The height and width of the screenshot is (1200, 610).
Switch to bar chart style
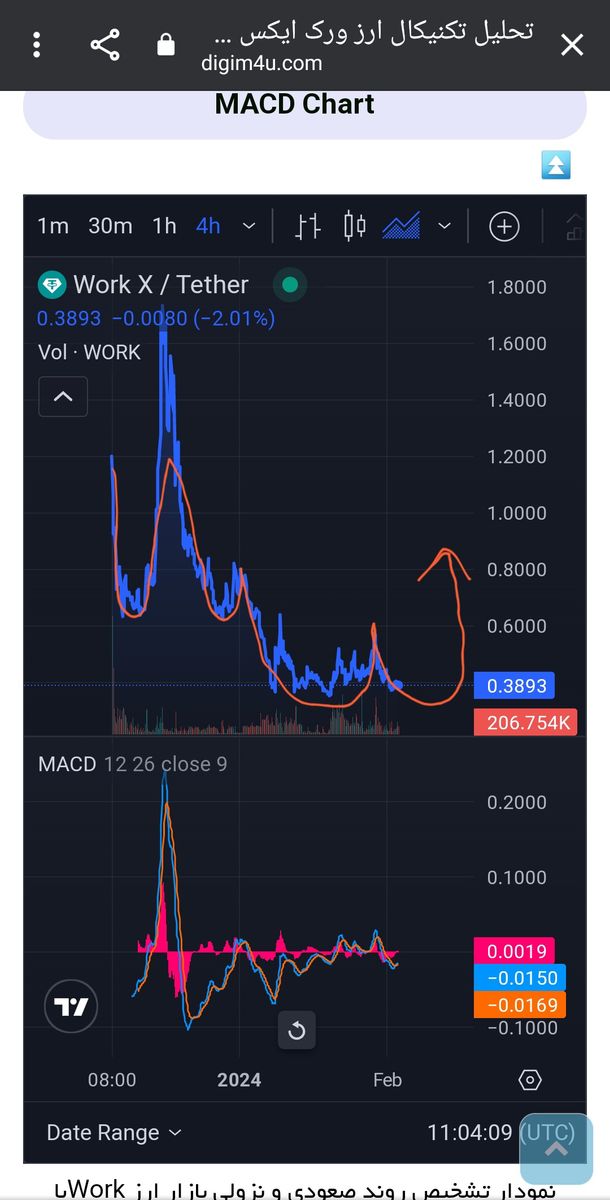coord(308,226)
